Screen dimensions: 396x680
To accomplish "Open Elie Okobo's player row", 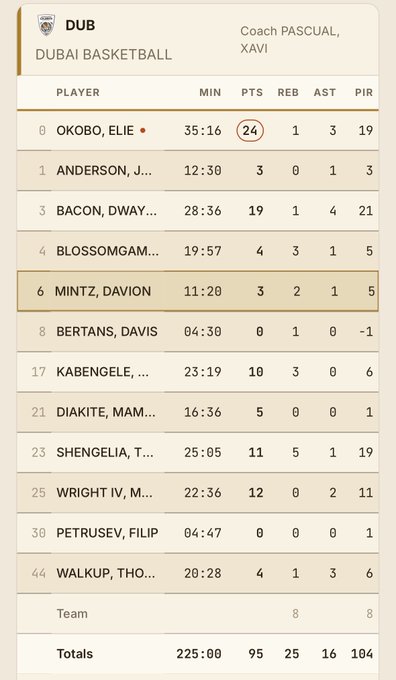I will [198, 131].
